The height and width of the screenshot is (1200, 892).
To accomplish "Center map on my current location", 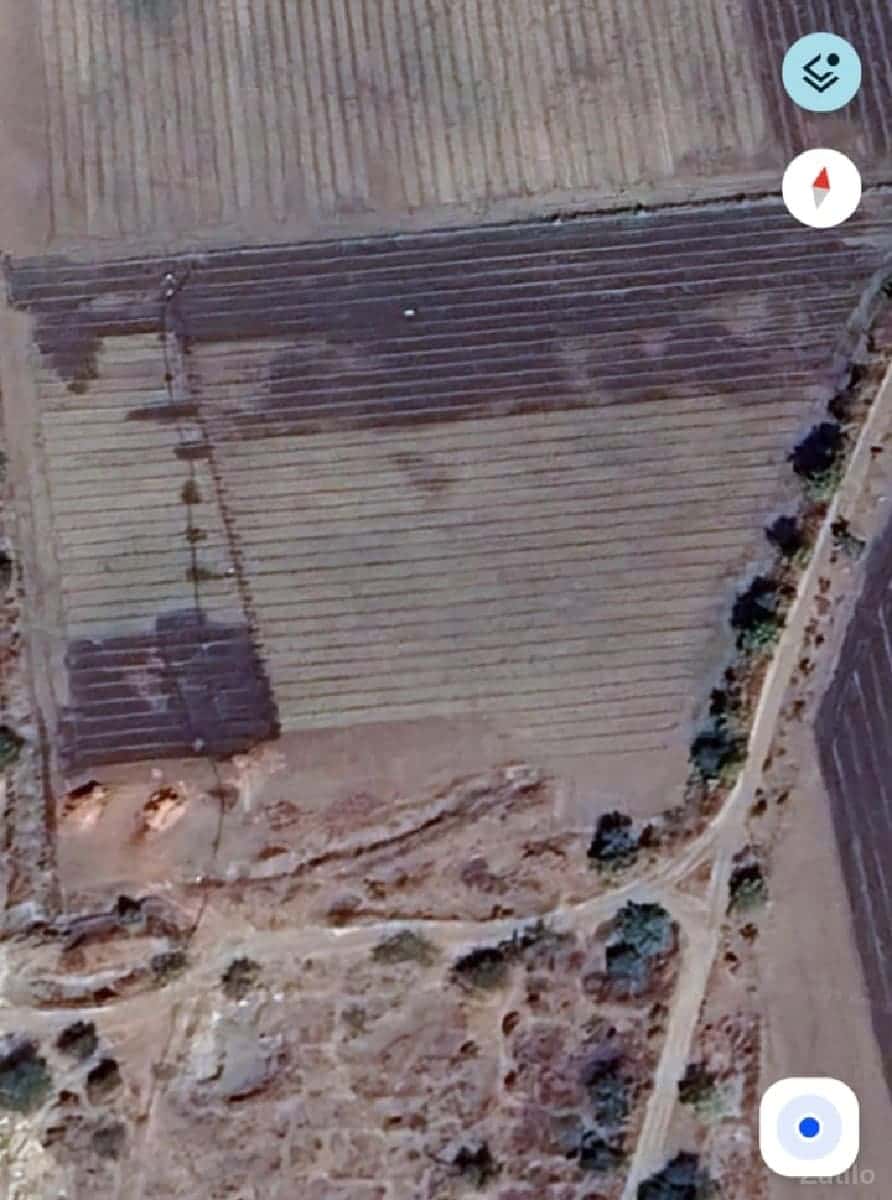I will click(x=809, y=1127).
